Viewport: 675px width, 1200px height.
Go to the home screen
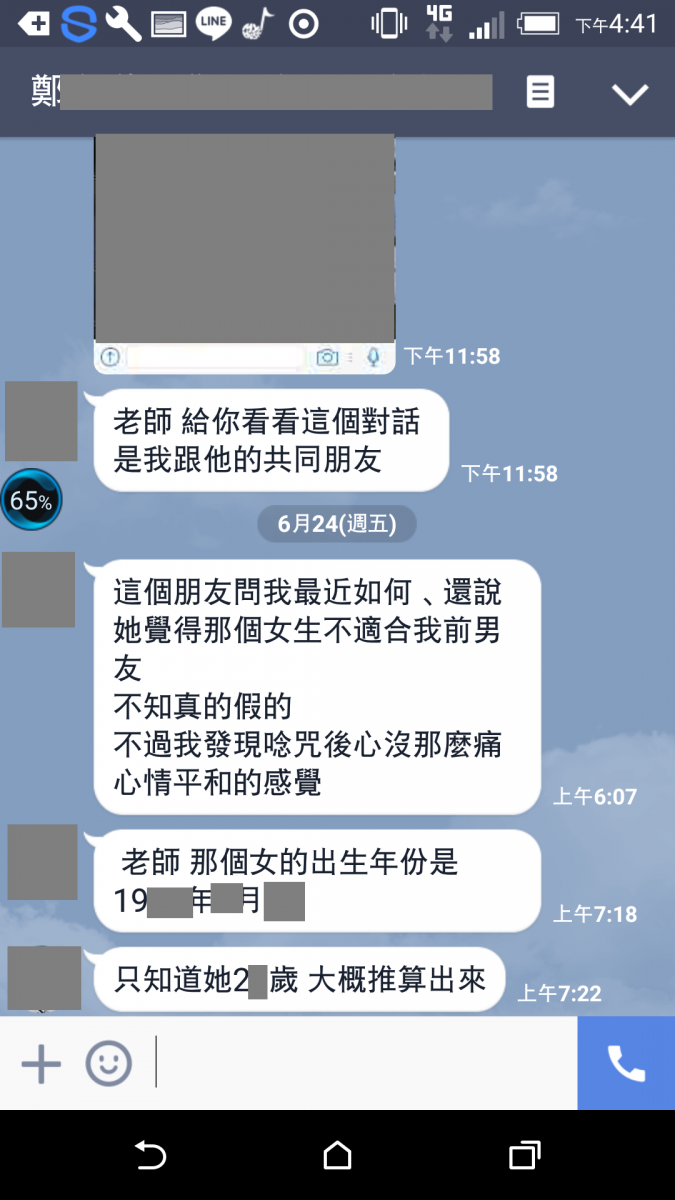tap(338, 1156)
